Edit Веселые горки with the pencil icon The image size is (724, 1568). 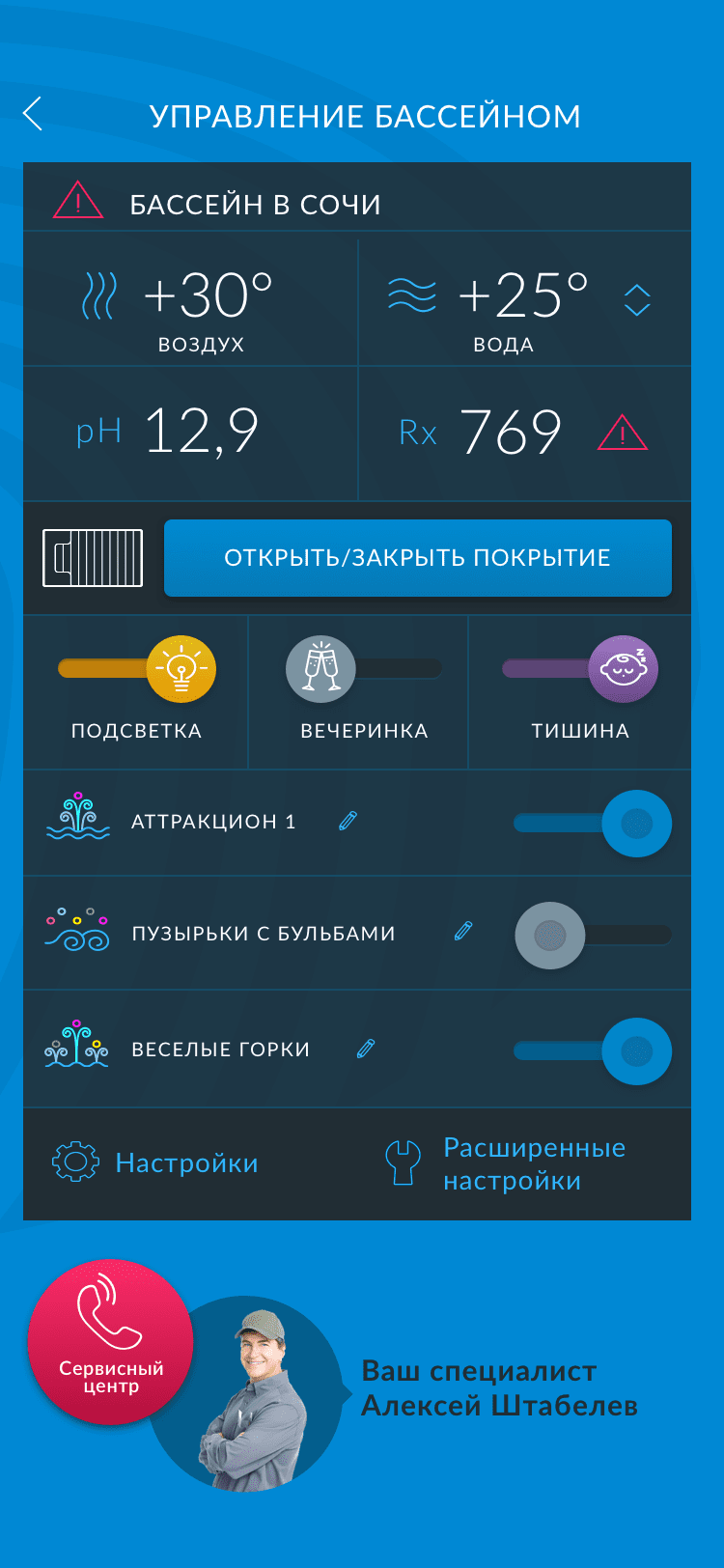[x=365, y=1049]
